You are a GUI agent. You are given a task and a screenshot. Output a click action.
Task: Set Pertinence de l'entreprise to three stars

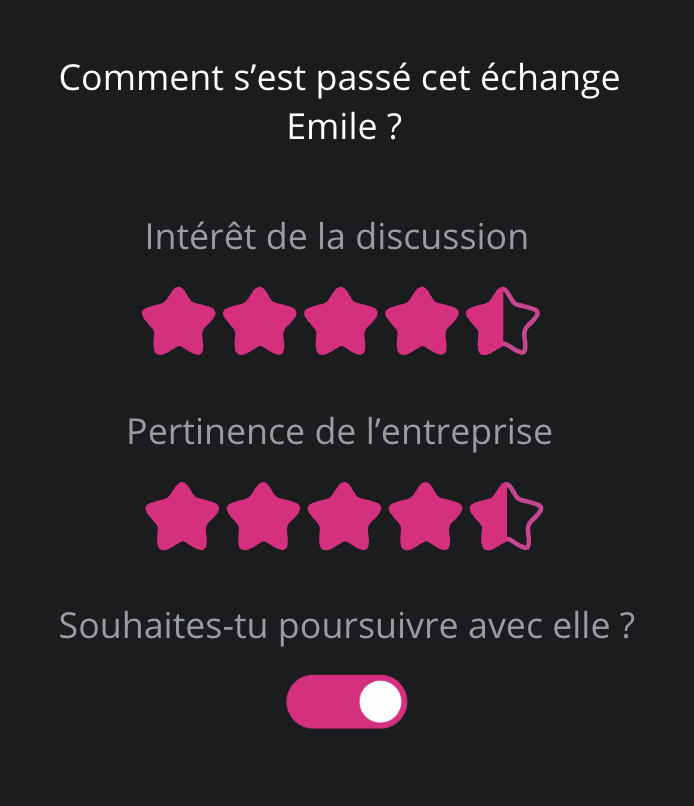click(x=344, y=516)
